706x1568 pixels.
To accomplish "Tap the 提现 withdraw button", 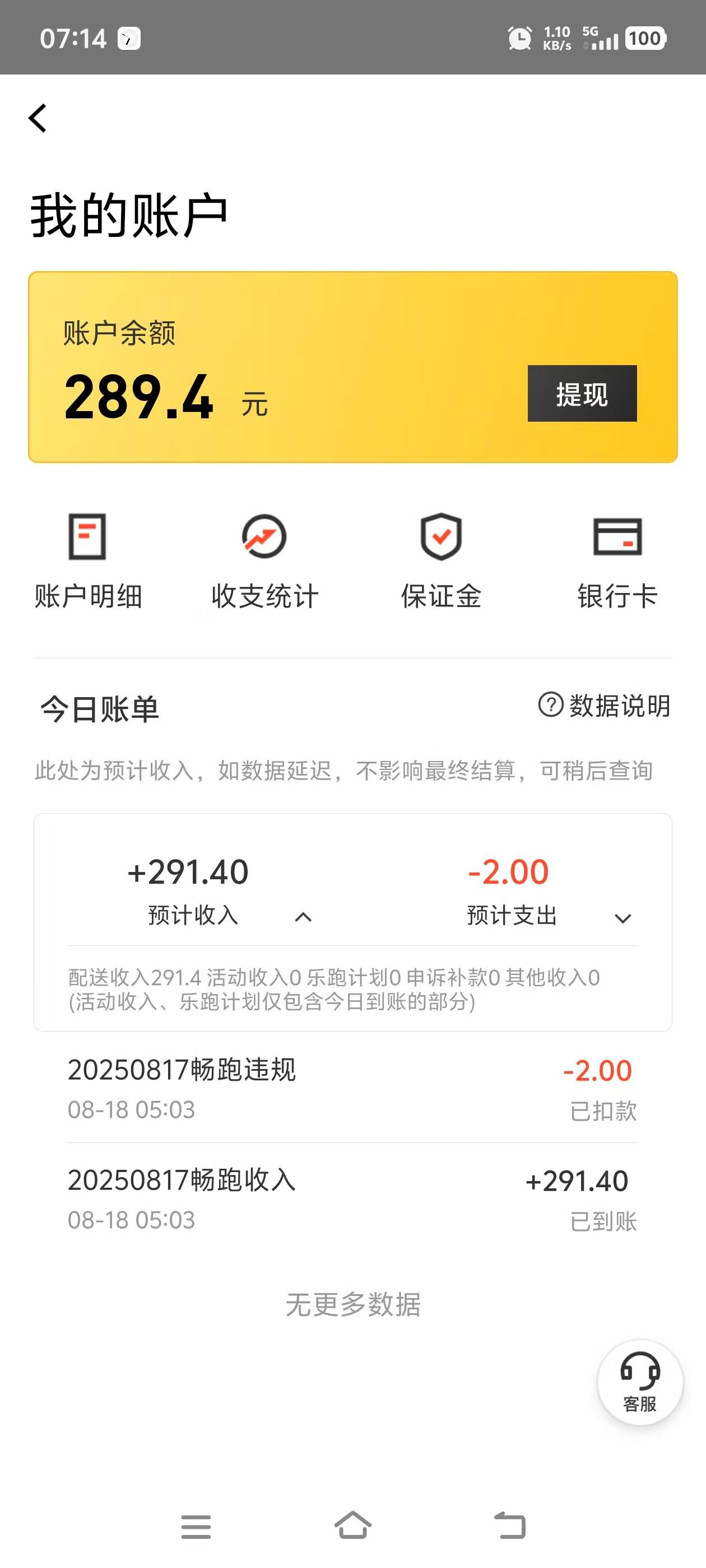I will point(582,393).
